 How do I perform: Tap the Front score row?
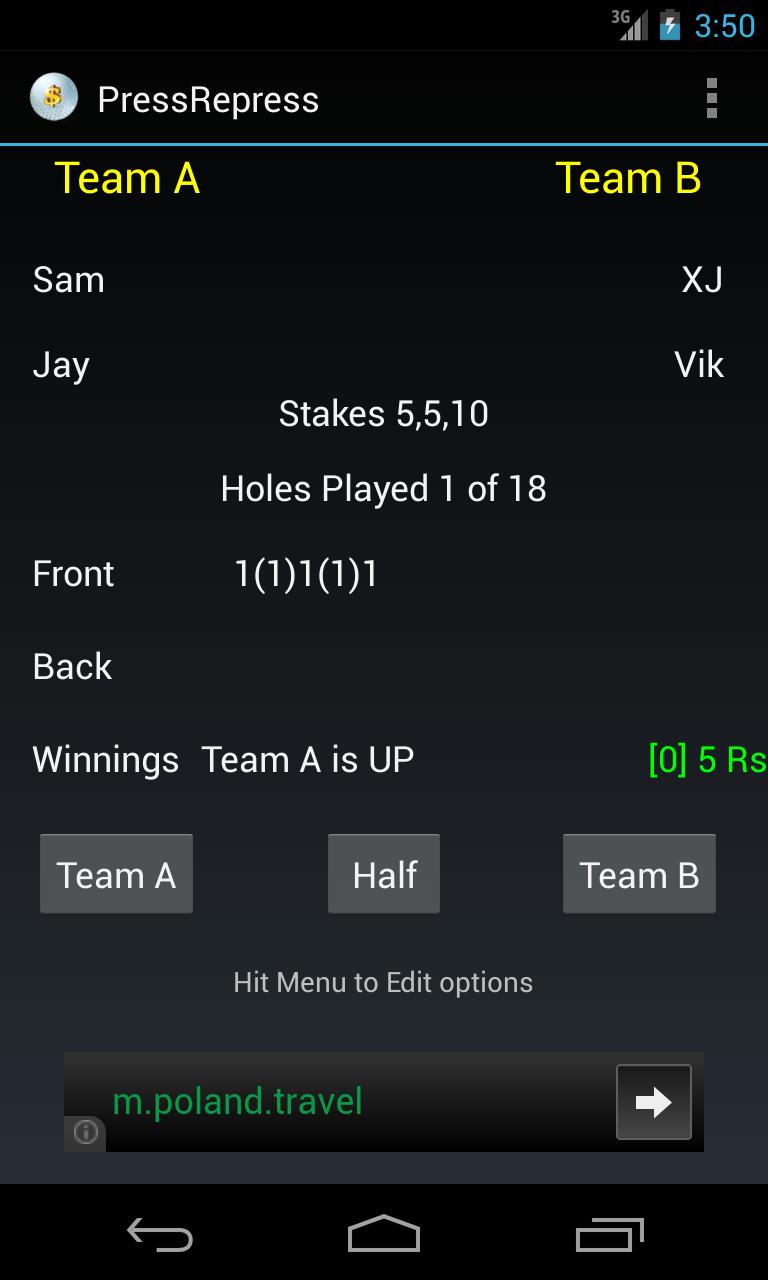click(x=72, y=573)
